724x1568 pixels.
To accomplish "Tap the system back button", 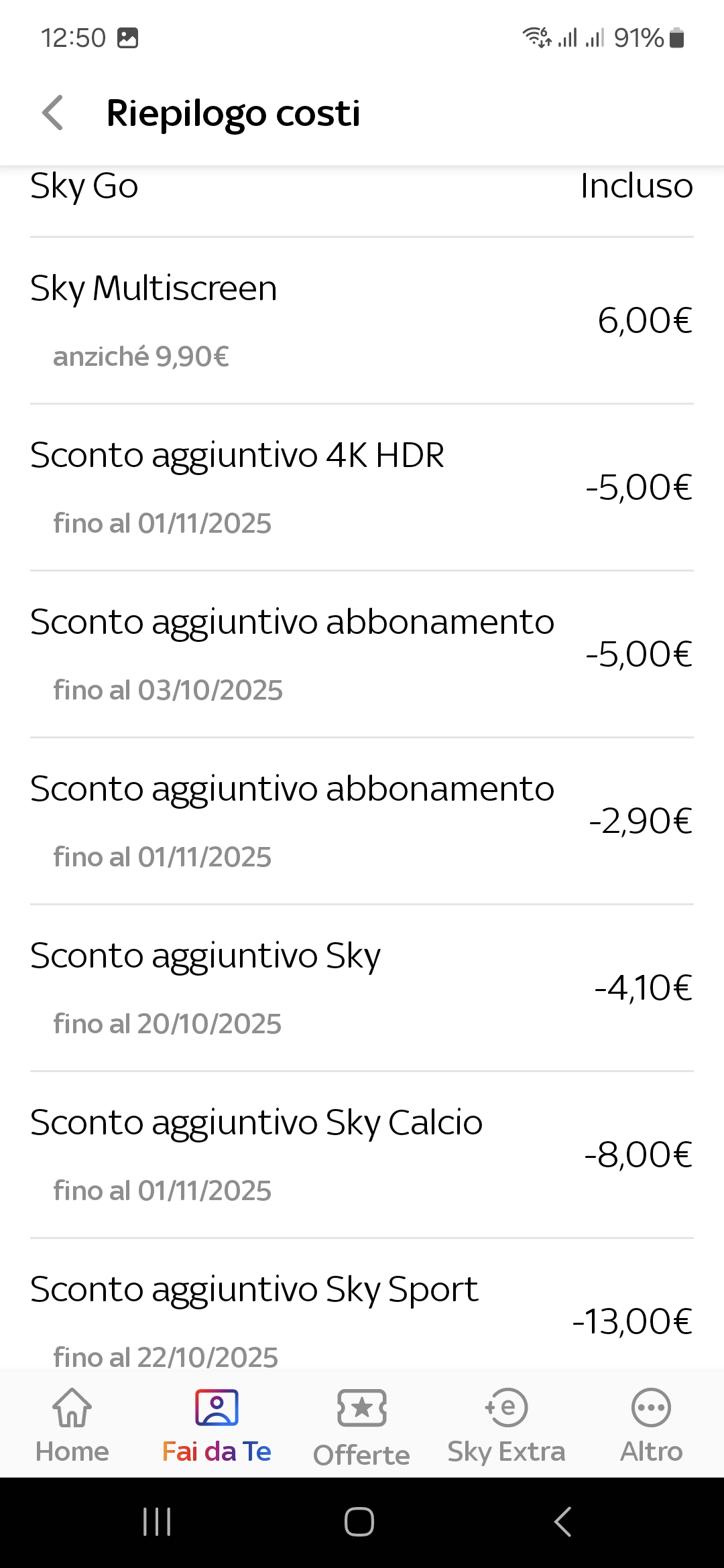I will click(563, 1521).
